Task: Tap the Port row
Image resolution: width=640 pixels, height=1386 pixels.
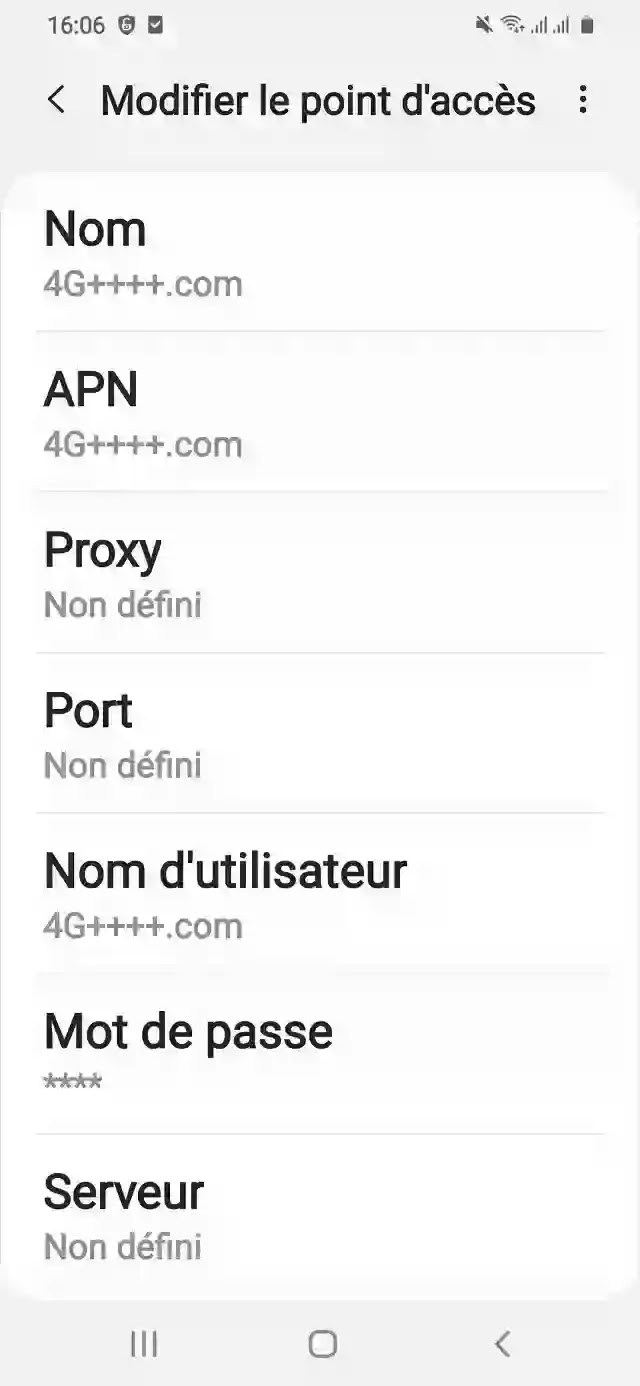Action: coord(320,733)
